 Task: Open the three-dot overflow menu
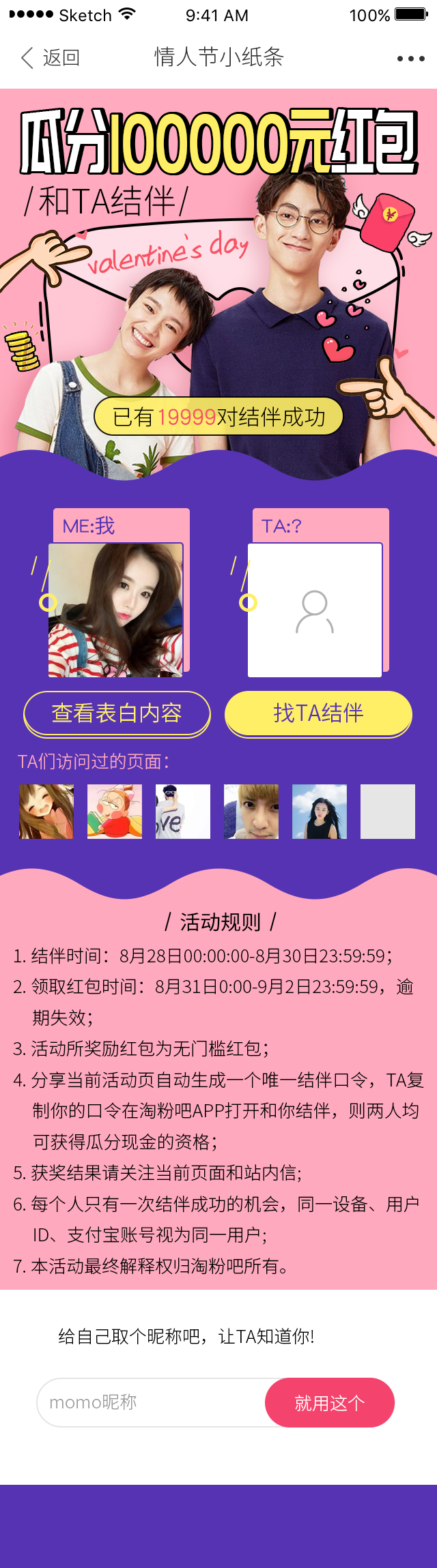pyautogui.click(x=410, y=59)
